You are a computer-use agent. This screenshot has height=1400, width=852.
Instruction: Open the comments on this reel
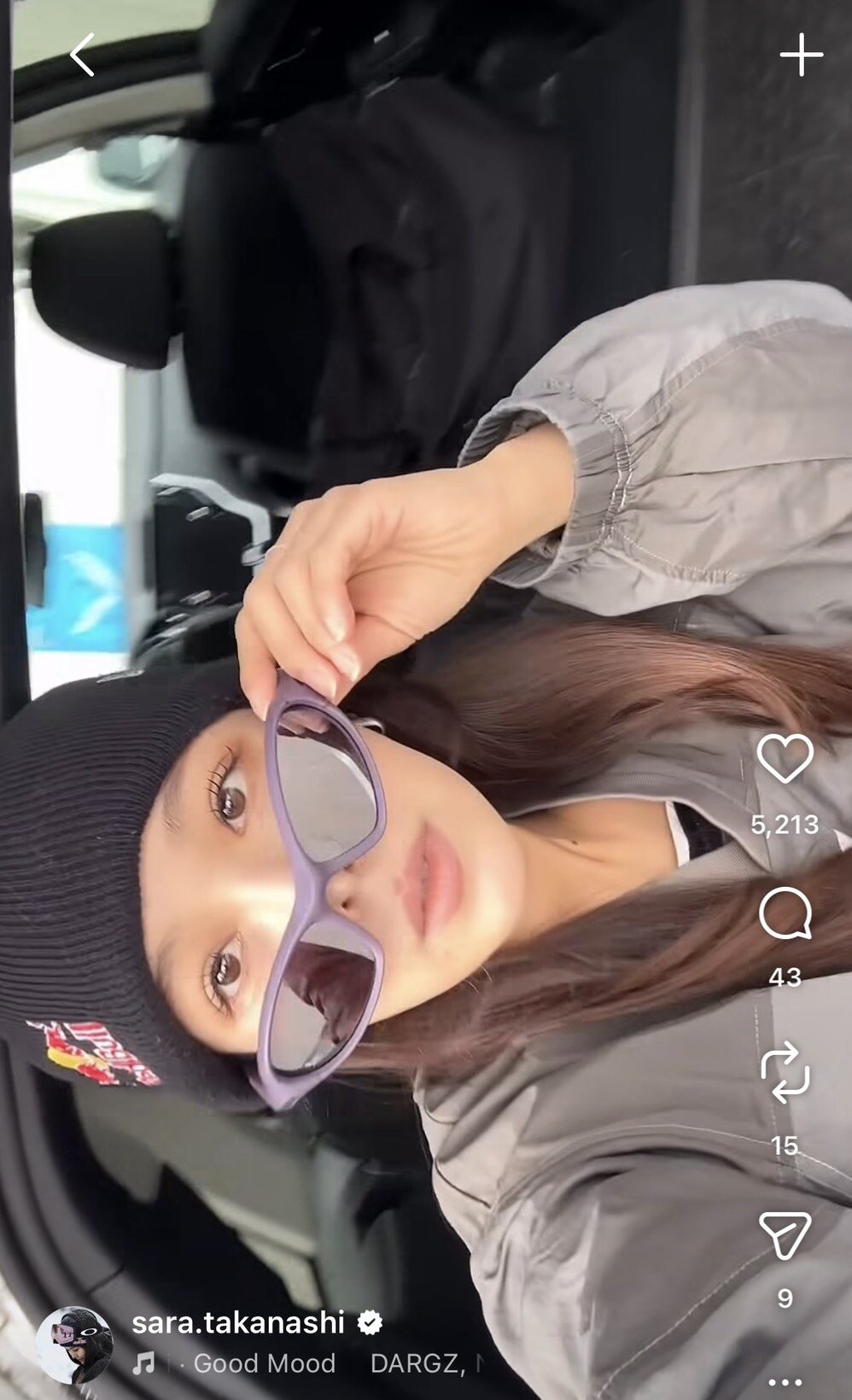785,913
